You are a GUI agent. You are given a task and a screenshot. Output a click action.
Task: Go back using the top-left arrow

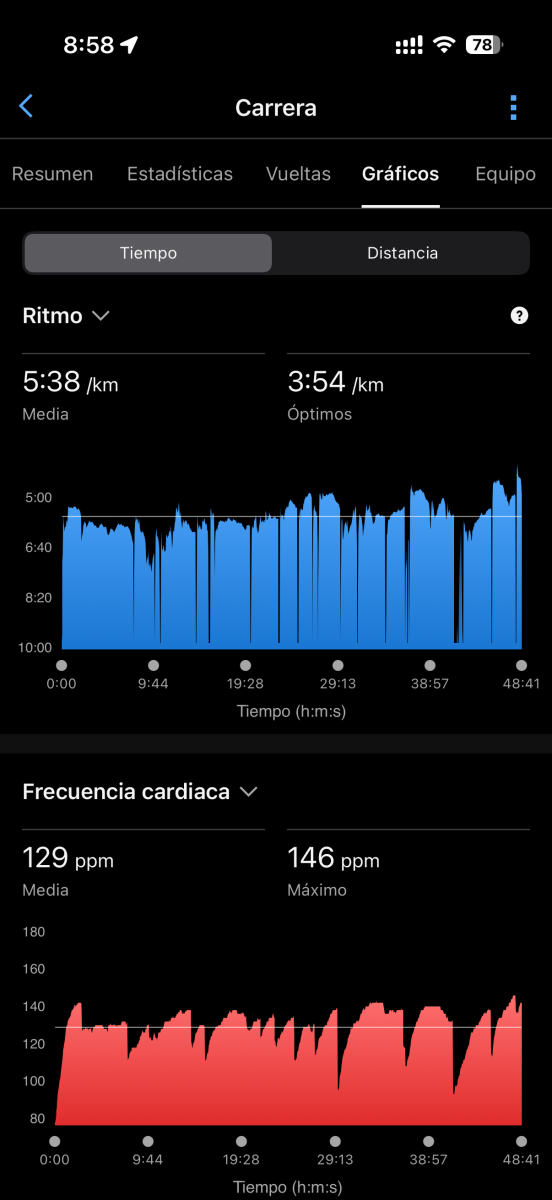pos(26,106)
